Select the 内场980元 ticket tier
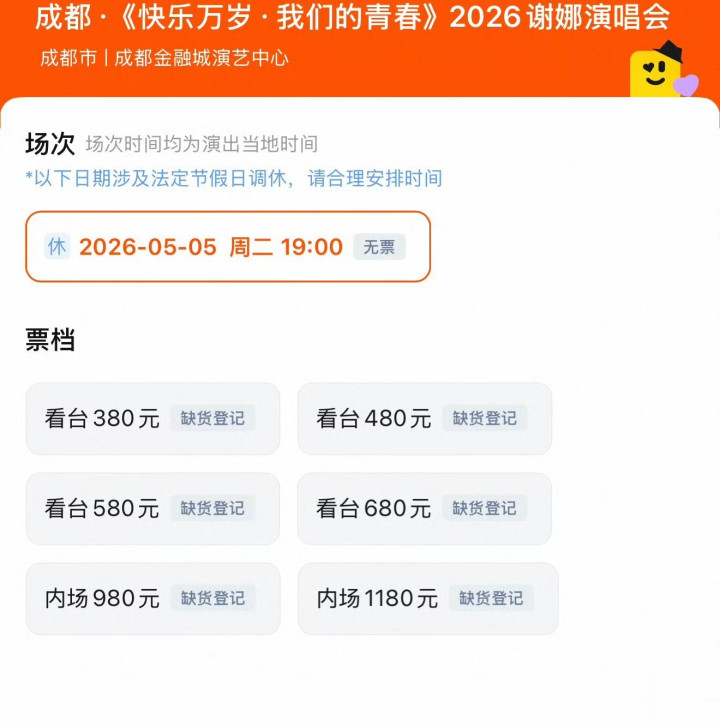The height and width of the screenshot is (727, 720). point(152,599)
